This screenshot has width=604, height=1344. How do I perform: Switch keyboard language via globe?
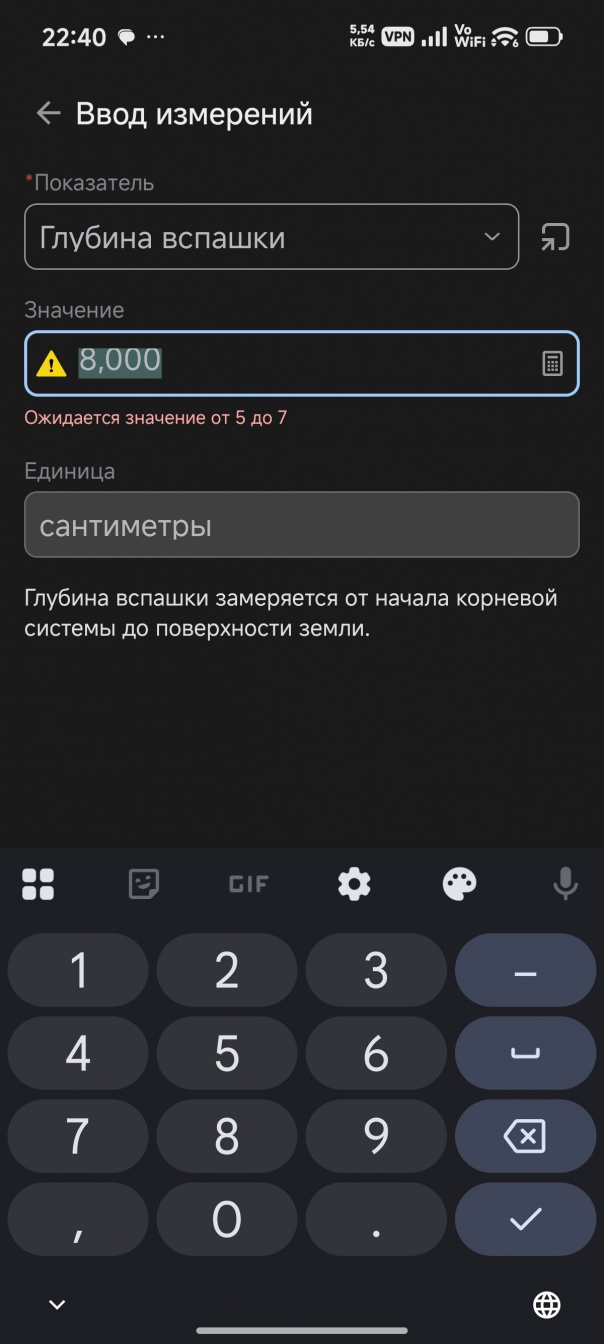[546, 1304]
